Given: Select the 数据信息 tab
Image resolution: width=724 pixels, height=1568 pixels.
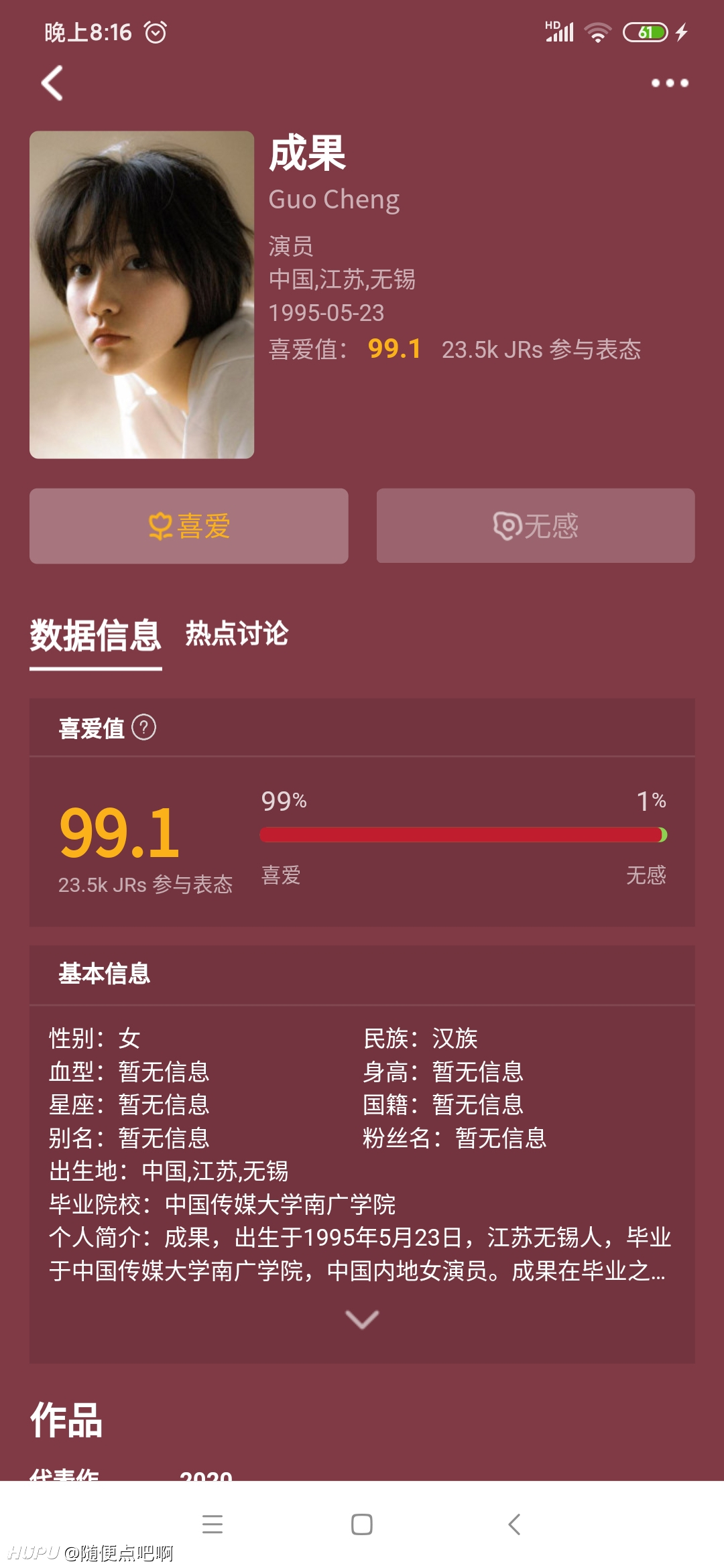Looking at the screenshot, I should tap(95, 635).
